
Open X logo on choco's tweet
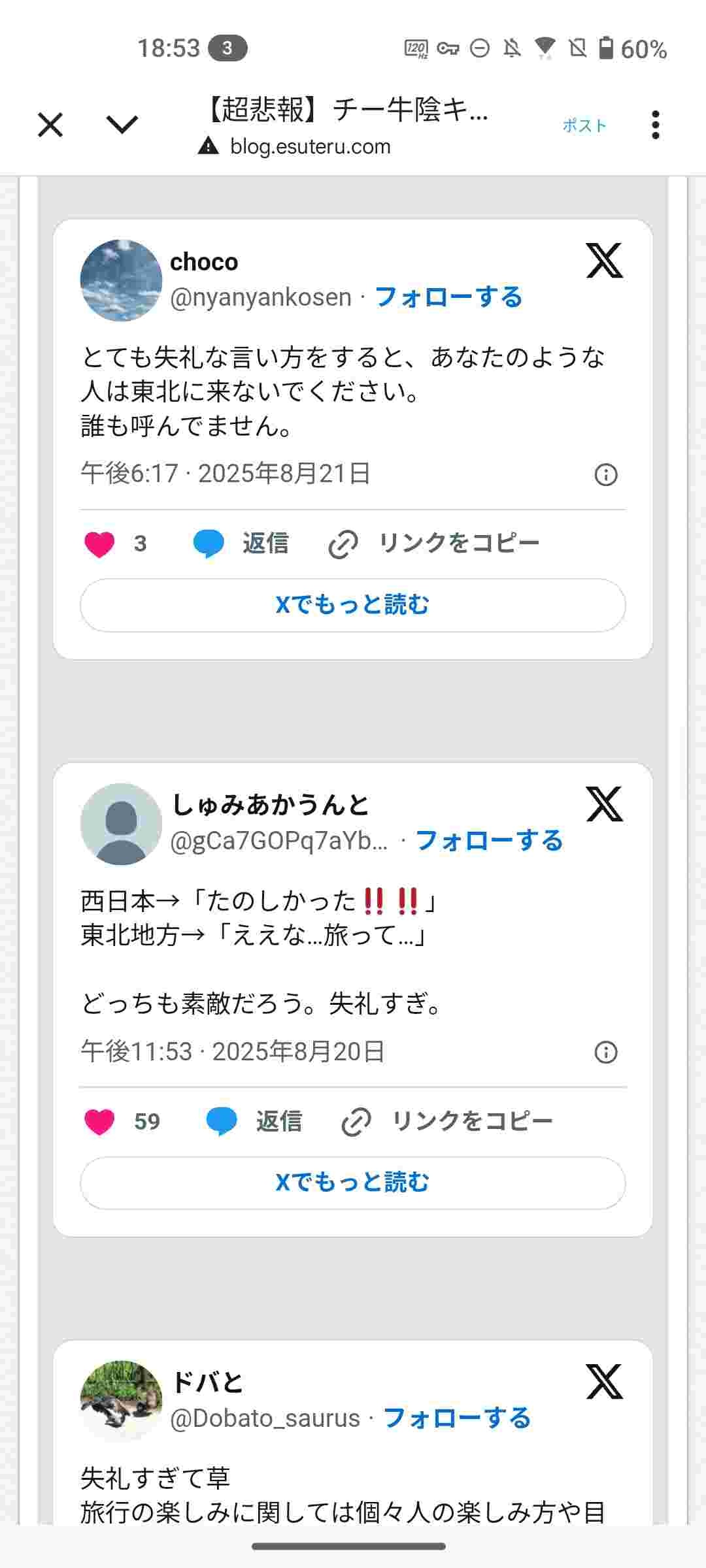click(604, 261)
